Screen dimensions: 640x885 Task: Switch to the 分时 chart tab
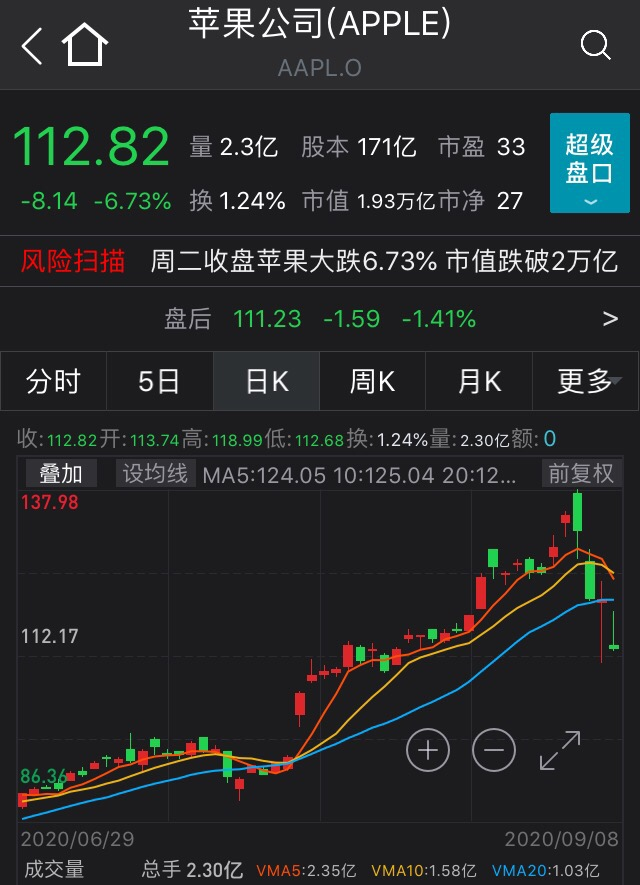pos(54,381)
